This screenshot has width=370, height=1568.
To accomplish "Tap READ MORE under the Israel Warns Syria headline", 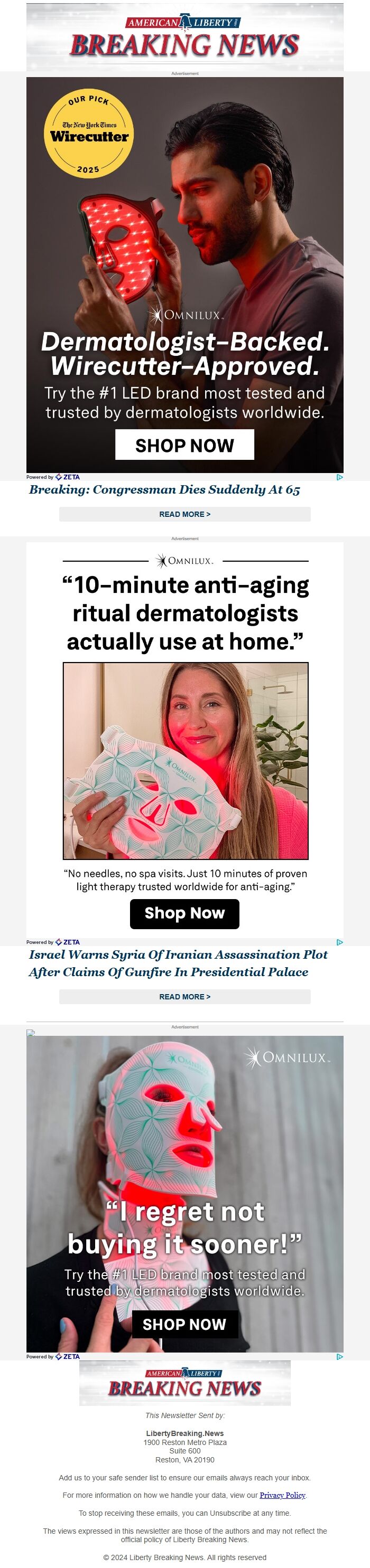I will point(184,996).
